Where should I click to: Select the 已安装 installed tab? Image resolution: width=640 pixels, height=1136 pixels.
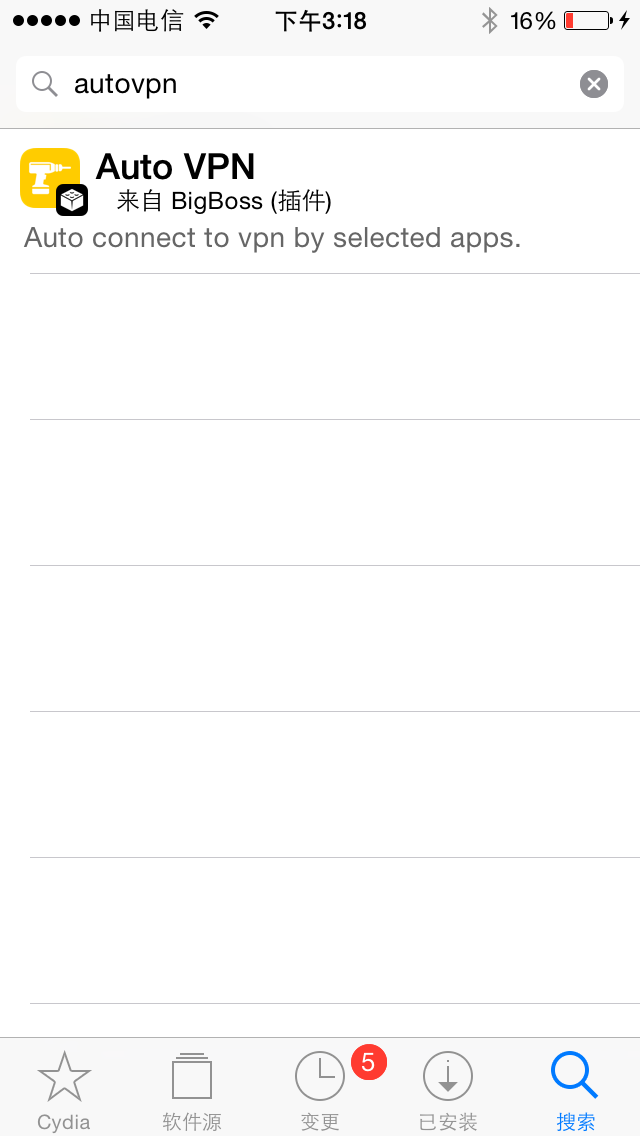click(448, 1090)
